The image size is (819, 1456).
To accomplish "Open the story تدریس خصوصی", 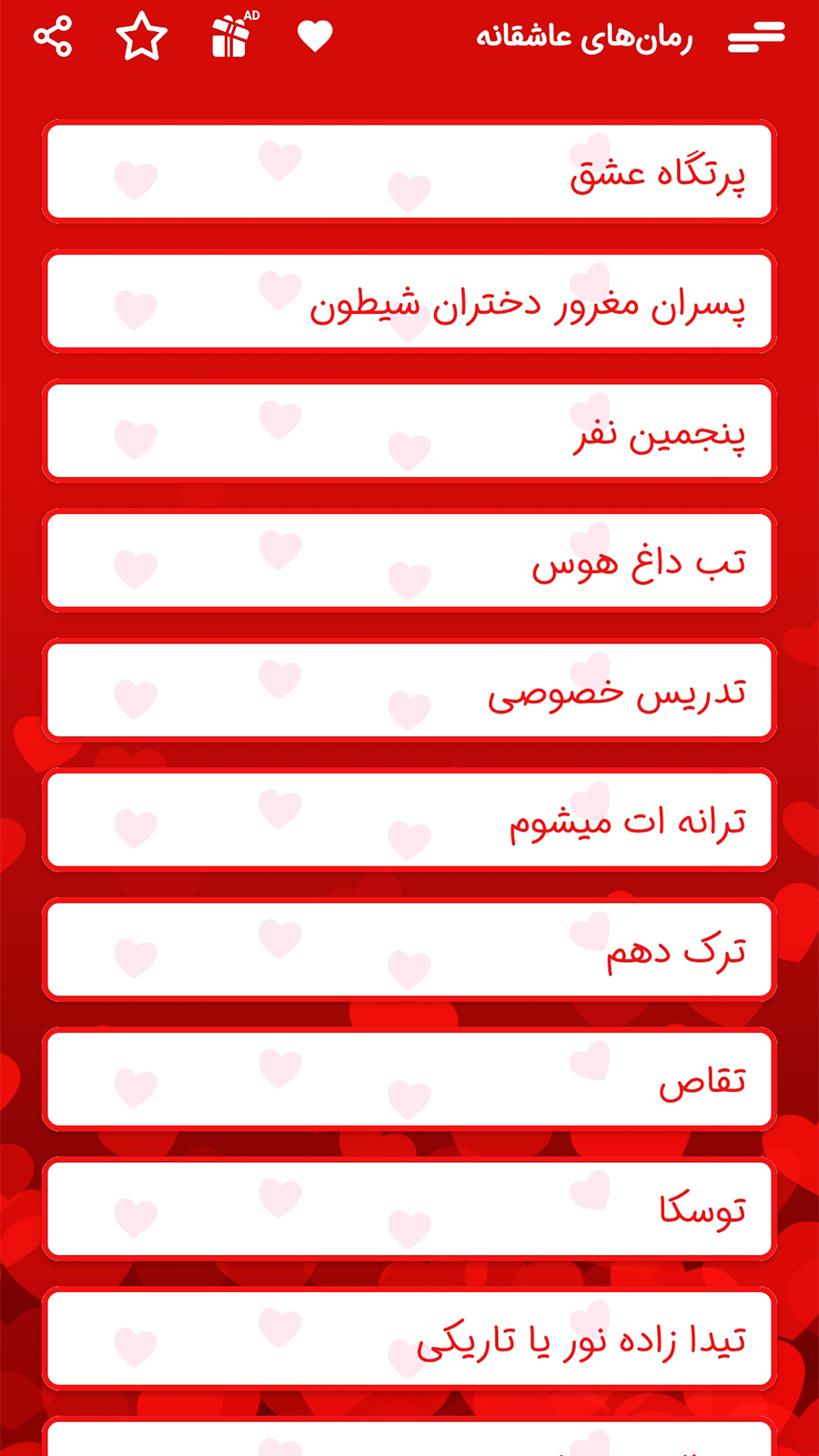I will 409,690.
